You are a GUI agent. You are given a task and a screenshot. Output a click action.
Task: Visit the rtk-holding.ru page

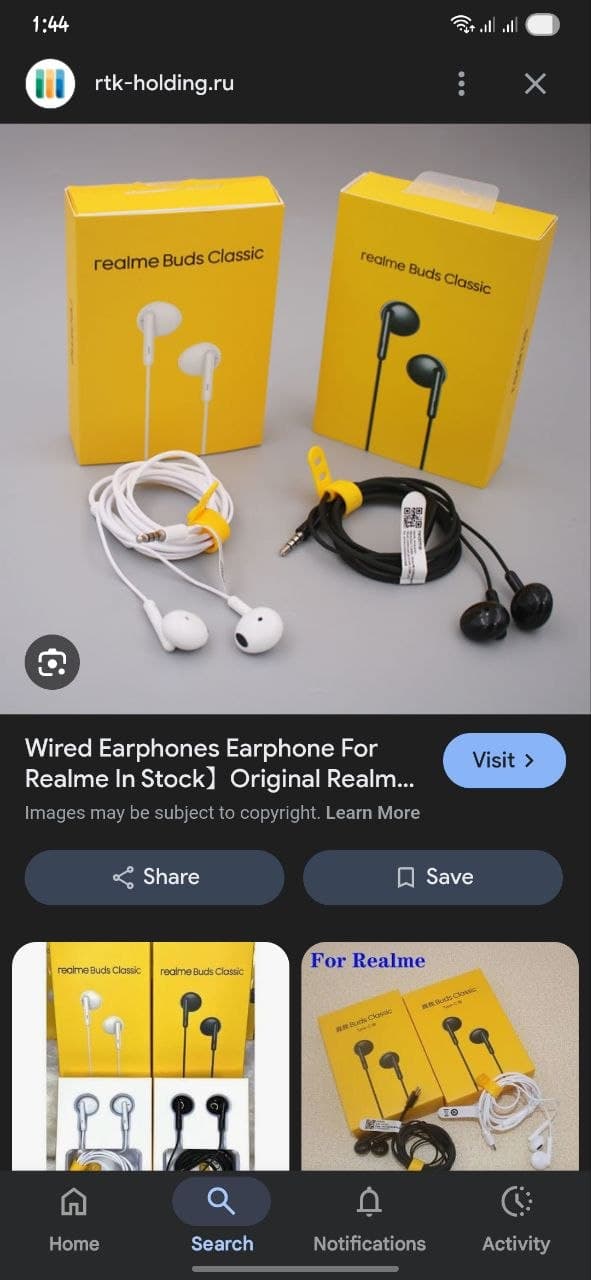coord(504,761)
